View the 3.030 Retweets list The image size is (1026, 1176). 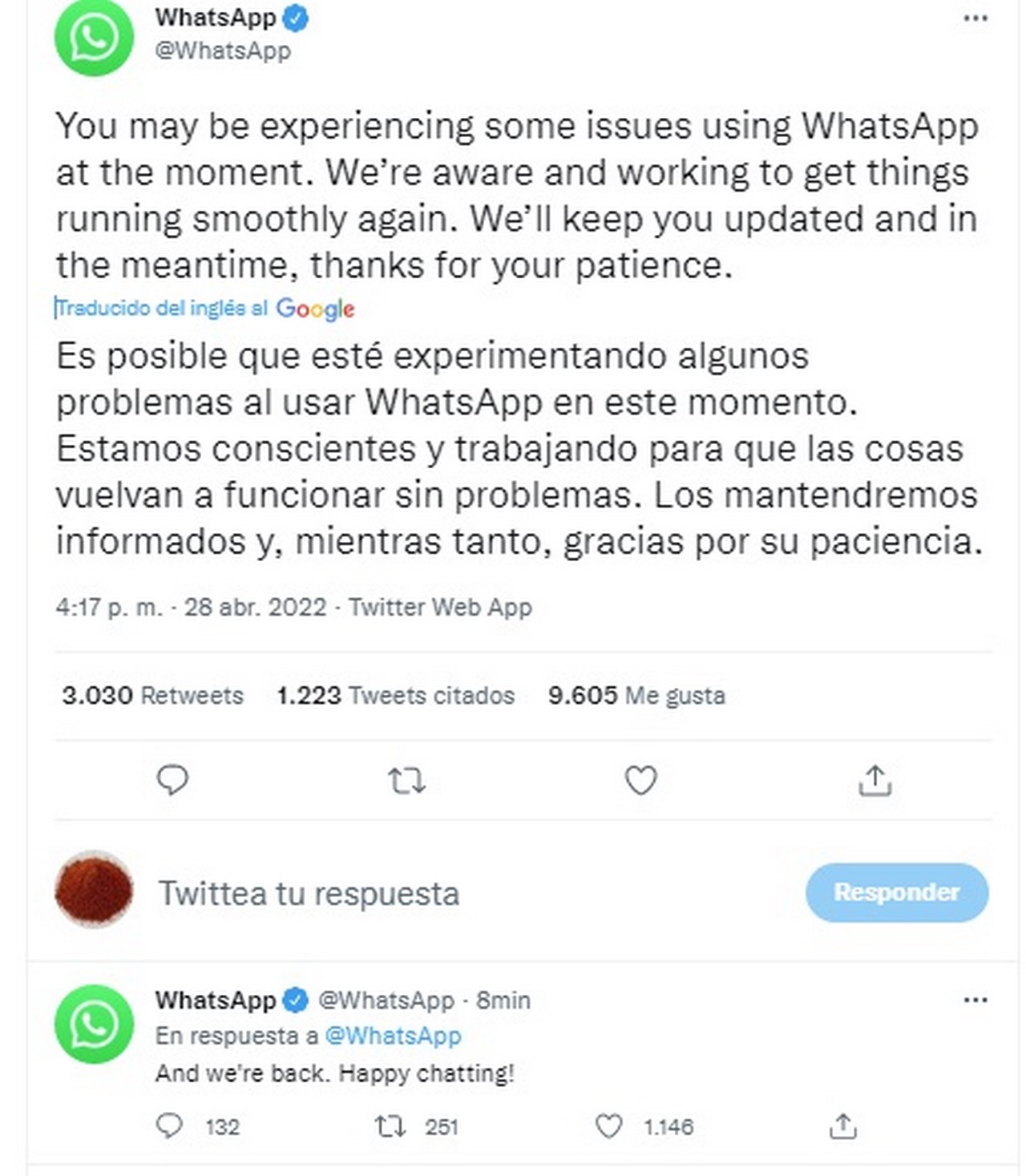point(153,695)
